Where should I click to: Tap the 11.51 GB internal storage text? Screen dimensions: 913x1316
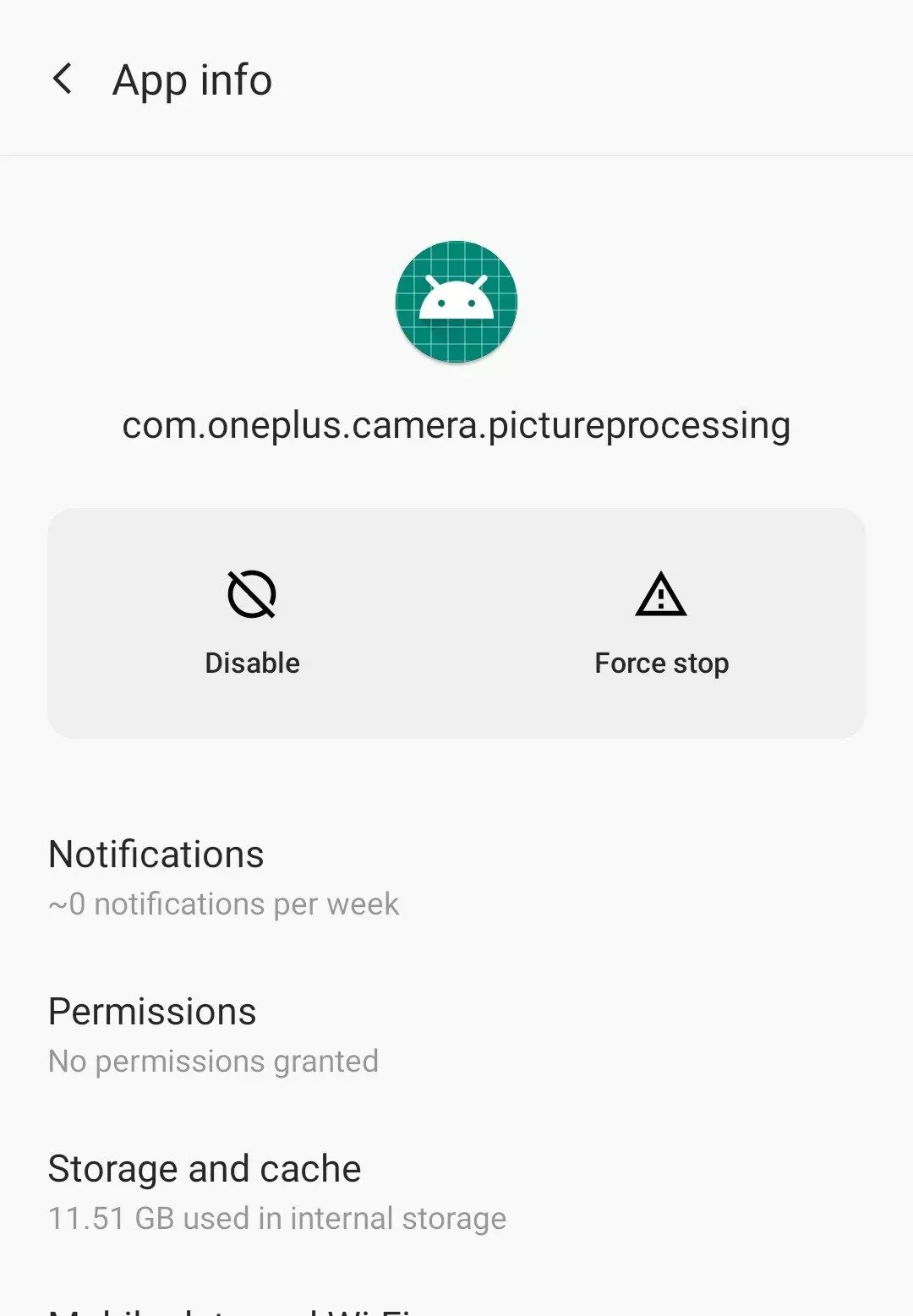(x=276, y=1218)
